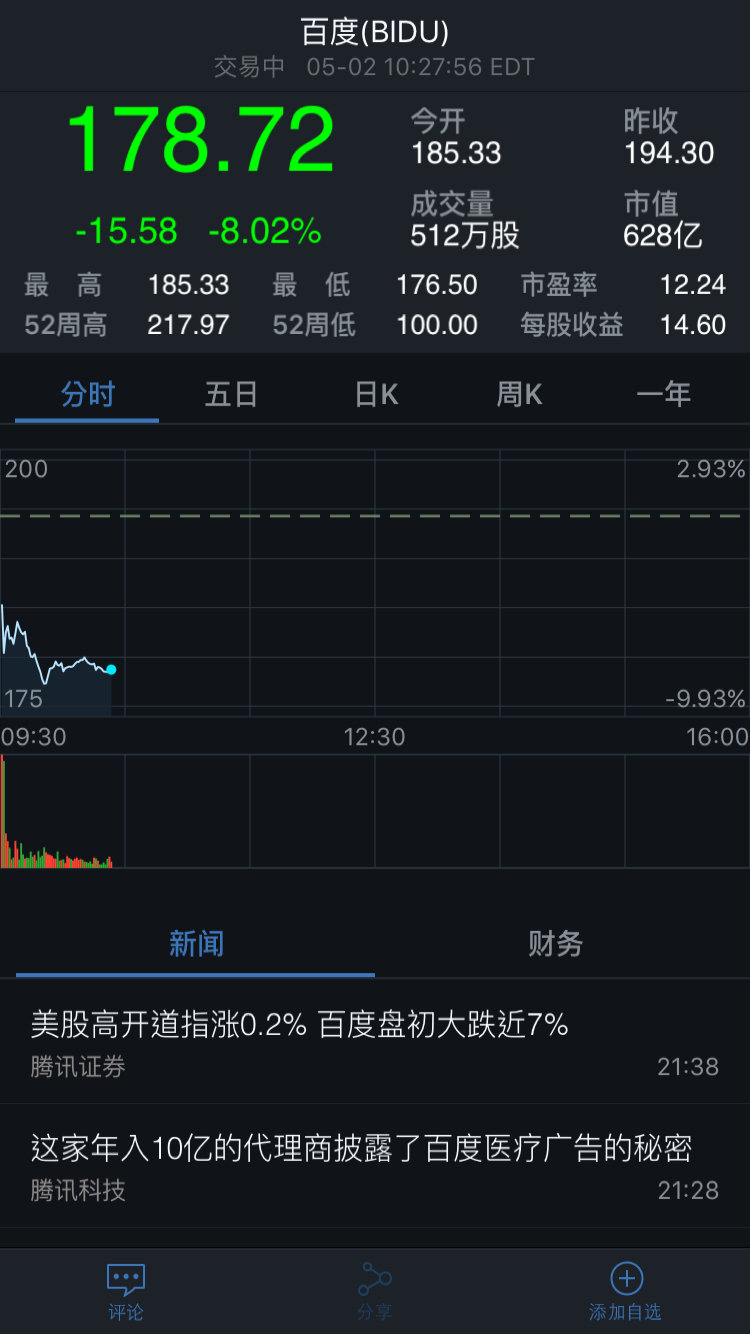Select the 新闻 tab
The width and height of the screenshot is (750, 1334).
[x=196, y=943]
